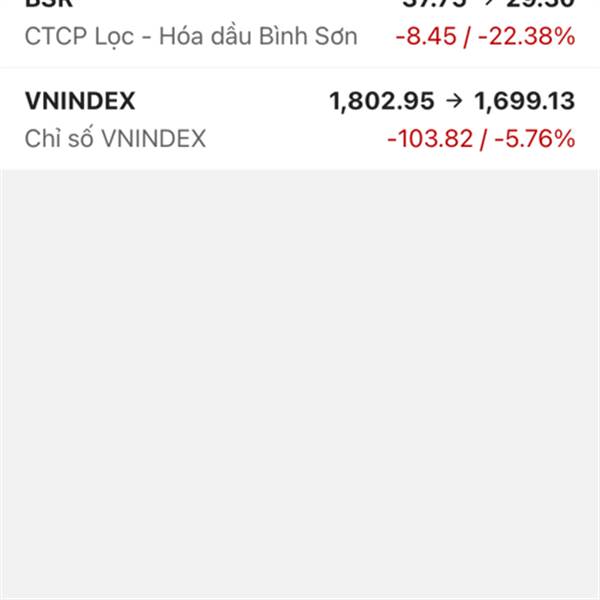Open the VNINDEX index row

[300, 119]
